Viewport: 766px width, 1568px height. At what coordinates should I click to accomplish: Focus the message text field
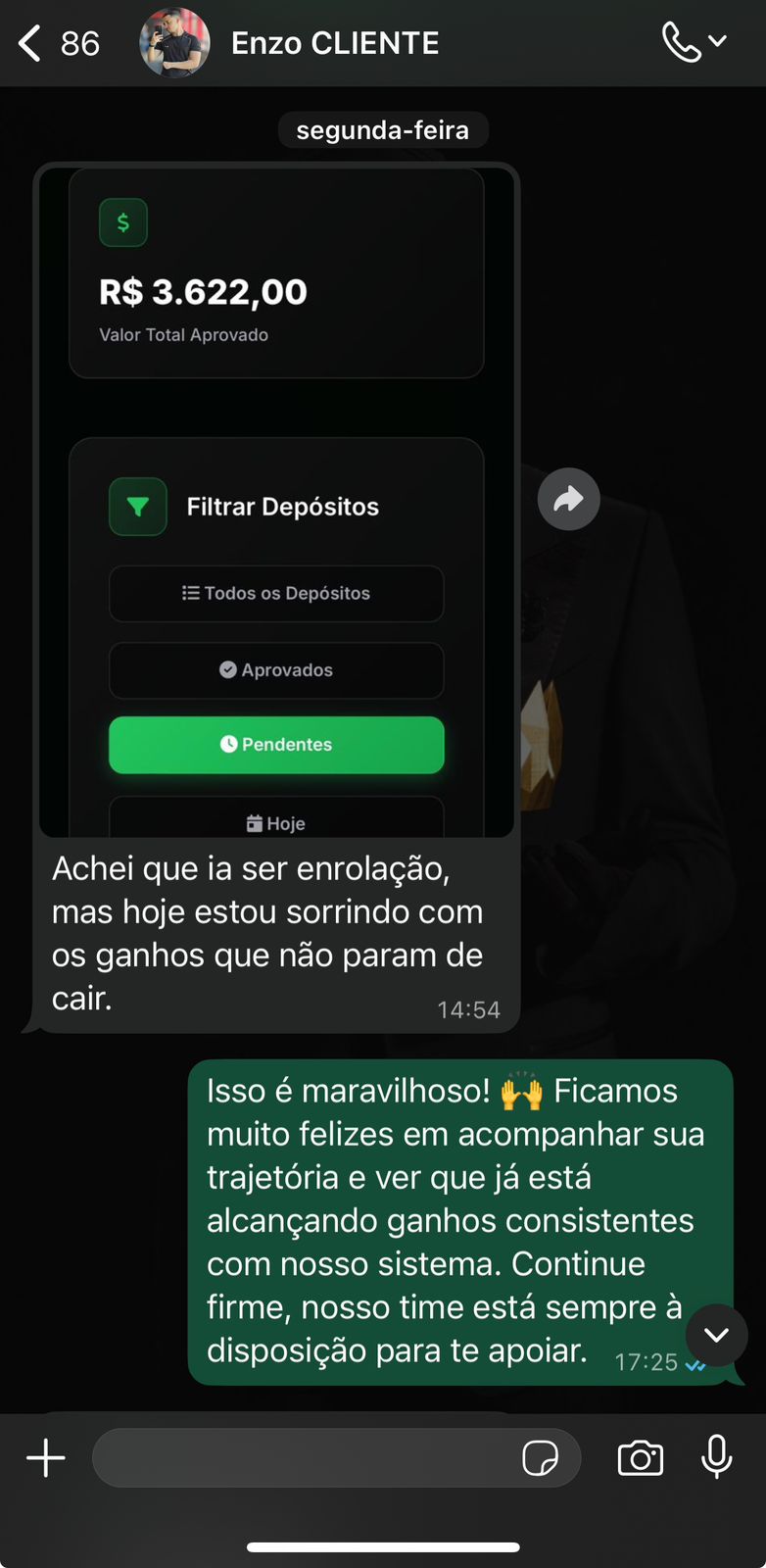(304, 1458)
